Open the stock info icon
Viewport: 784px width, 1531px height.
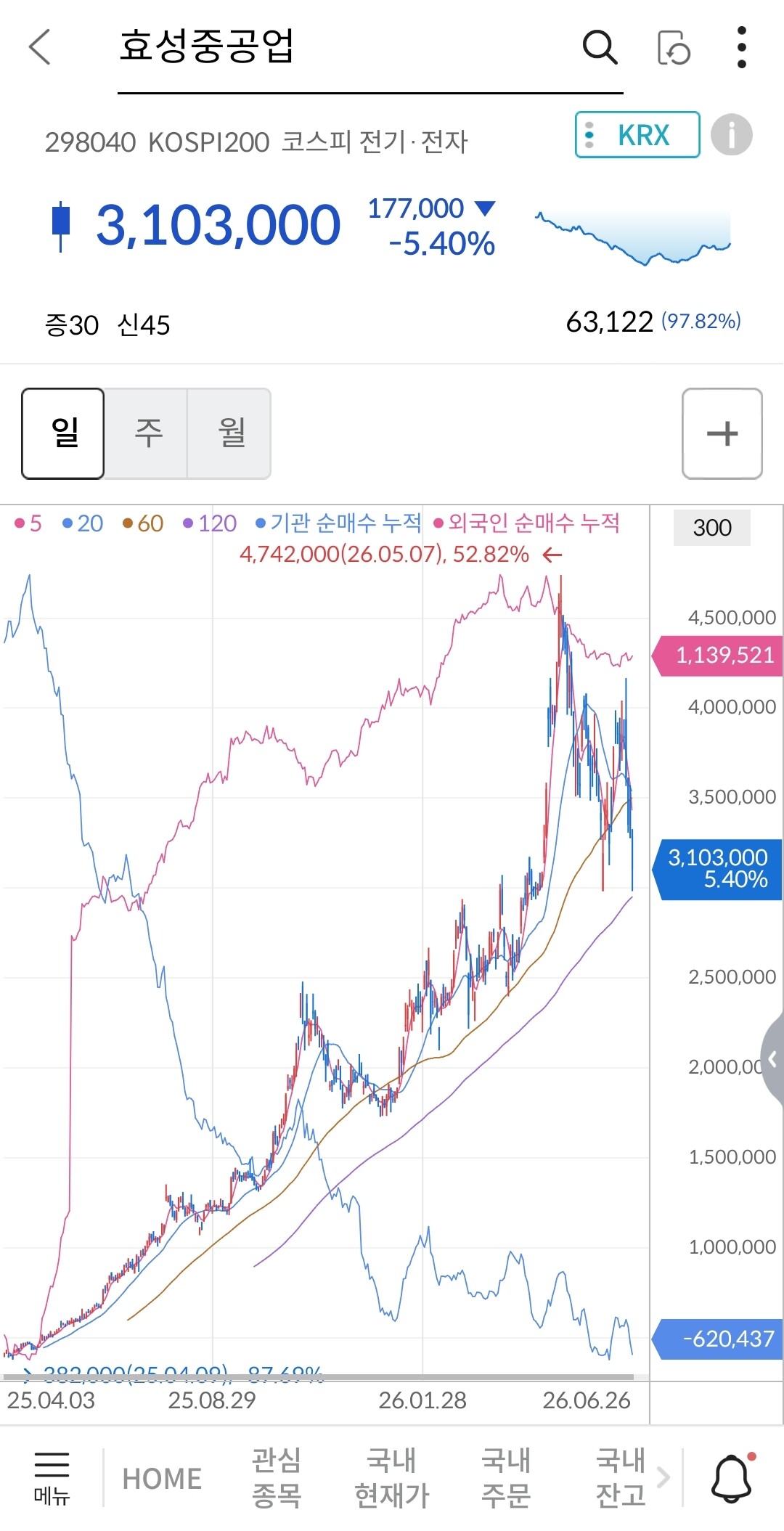[x=731, y=135]
